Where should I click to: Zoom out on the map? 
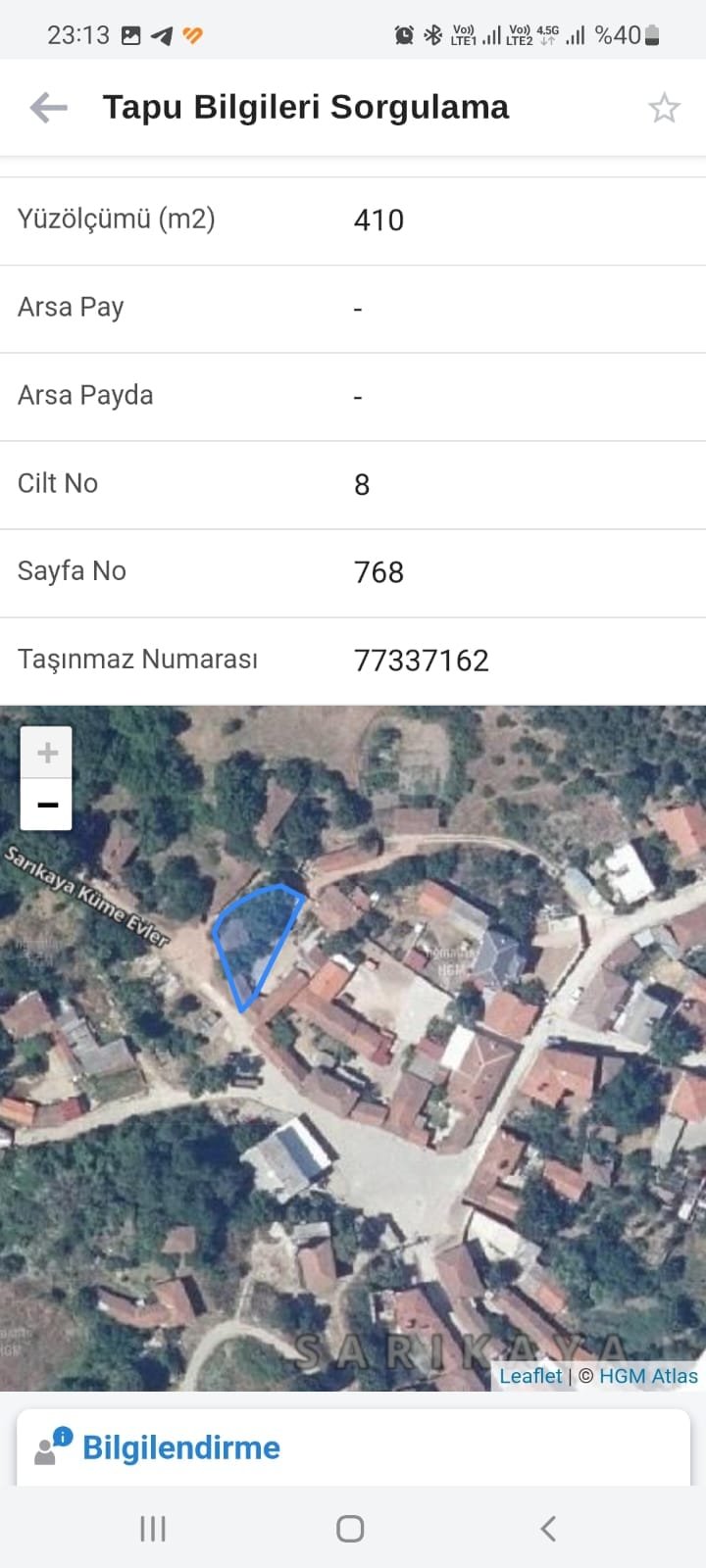click(x=47, y=805)
